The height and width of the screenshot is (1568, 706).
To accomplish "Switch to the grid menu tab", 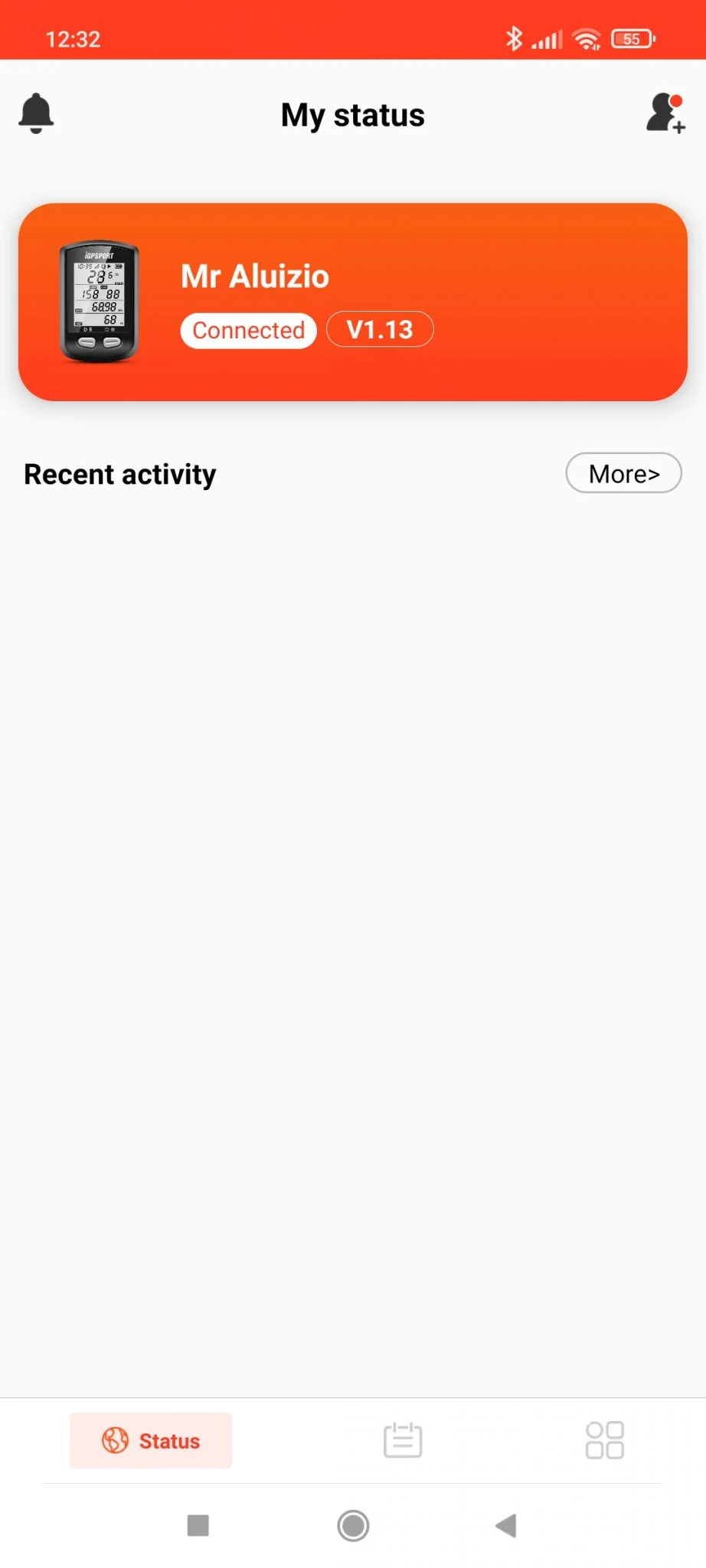I will click(x=604, y=1440).
